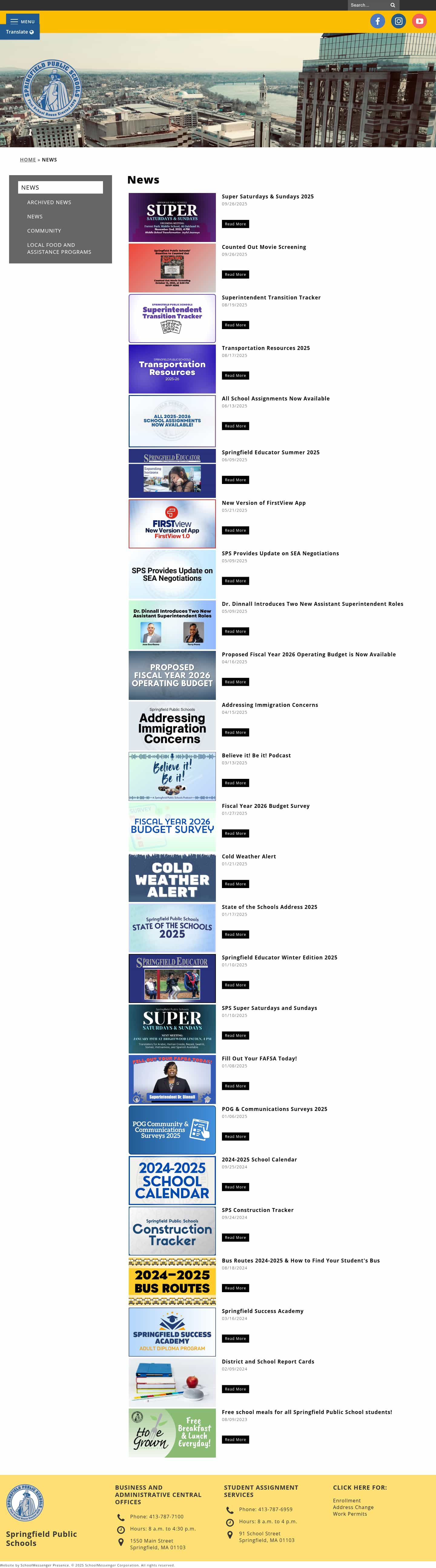Open Cold Weather Alert thumbnail
The height and width of the screenshot is (1568, 436).
coord(172,878)
